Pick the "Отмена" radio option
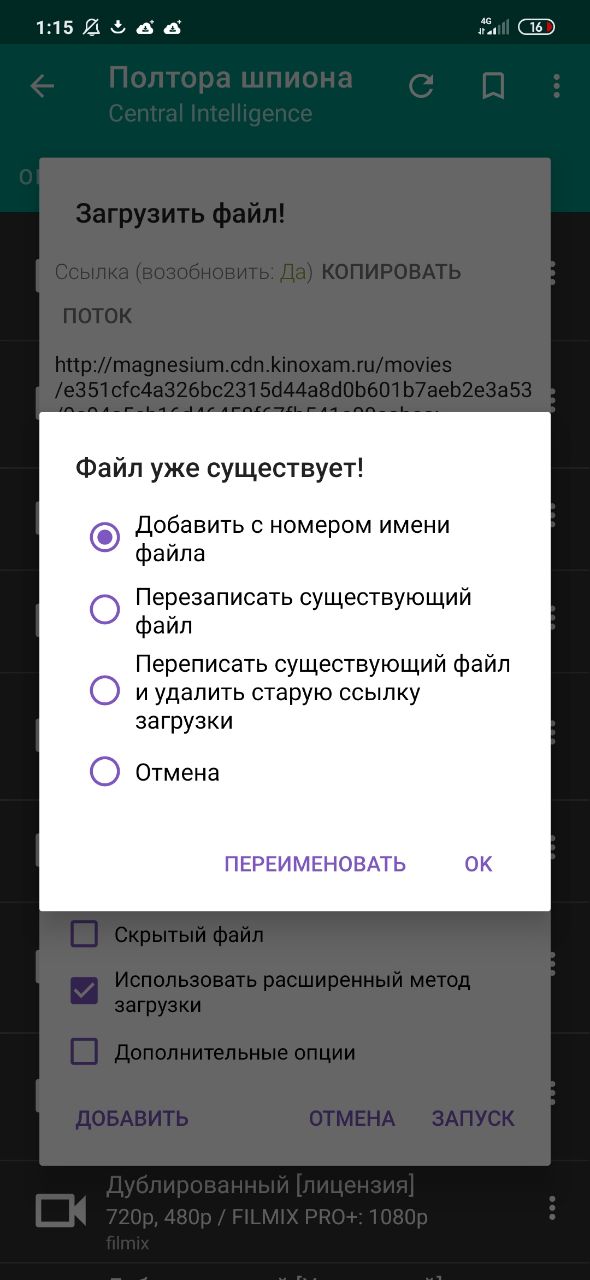 coord(294,772)
